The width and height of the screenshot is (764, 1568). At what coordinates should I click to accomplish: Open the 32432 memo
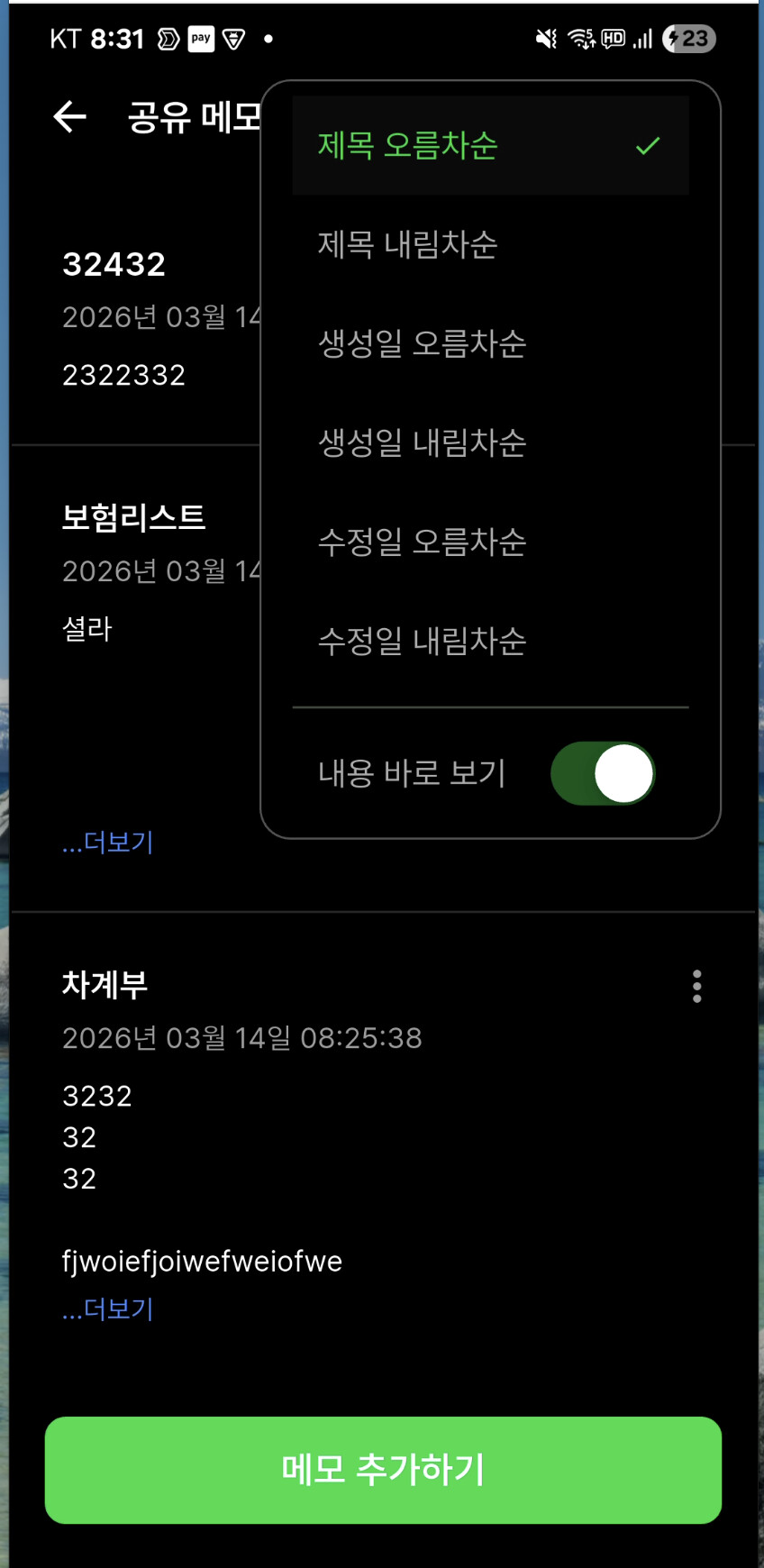pos(114,265)
